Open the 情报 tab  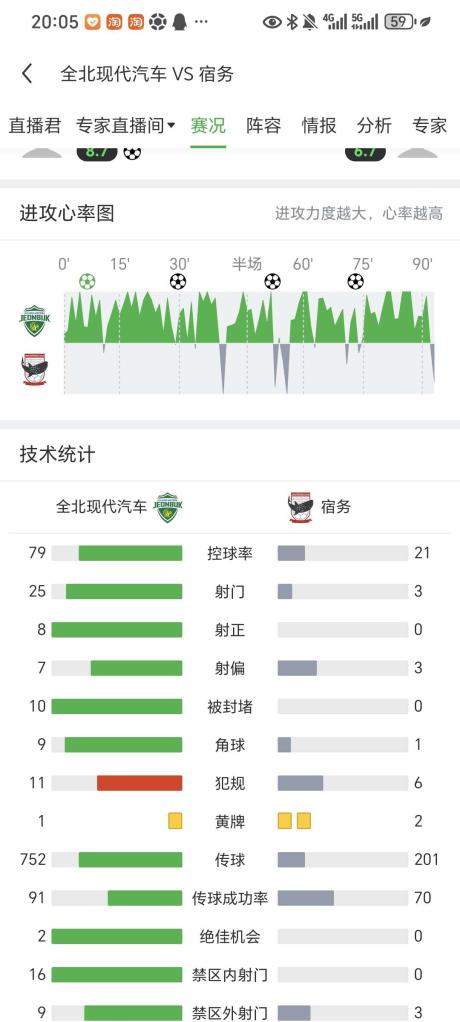click(319, 125)
